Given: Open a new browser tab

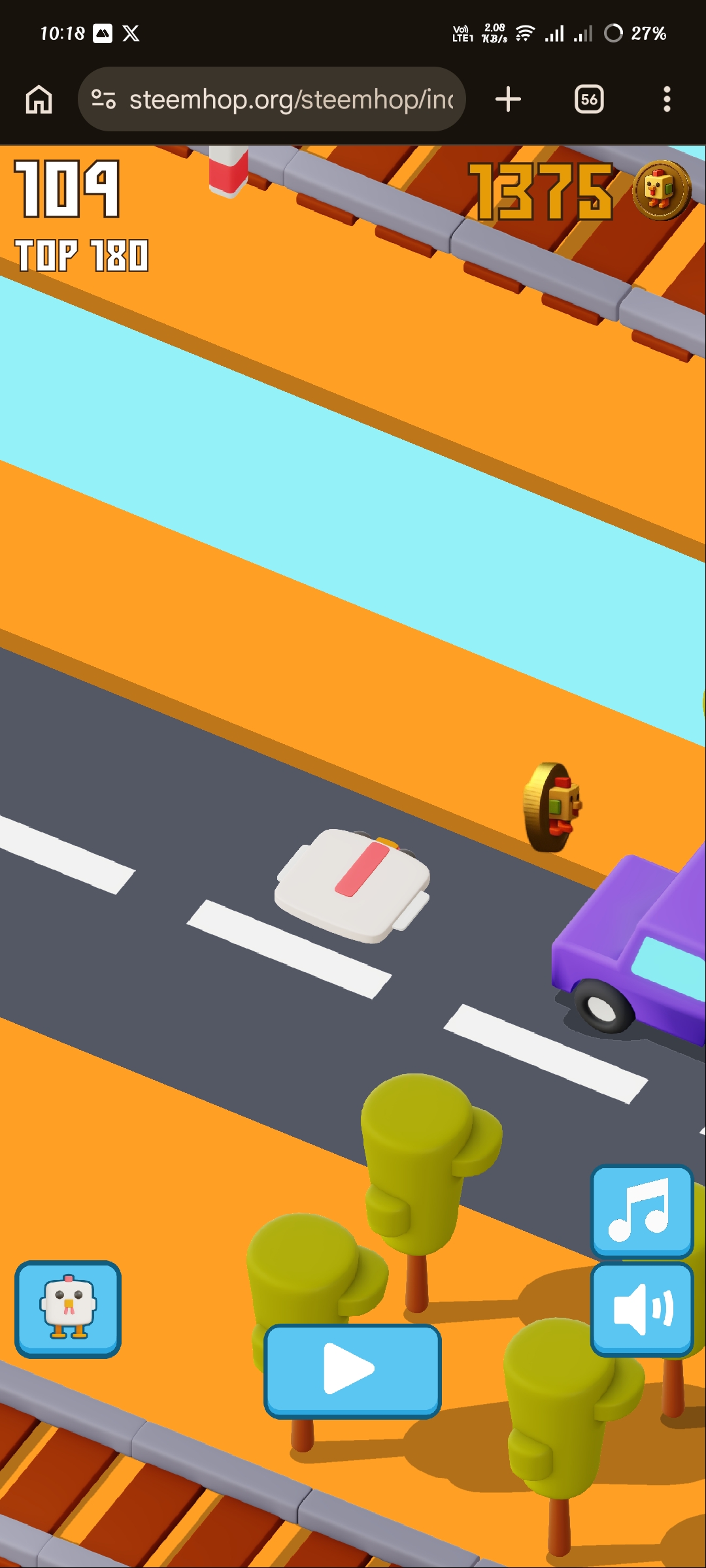Looking at the screenshot, I should point(508,99).
